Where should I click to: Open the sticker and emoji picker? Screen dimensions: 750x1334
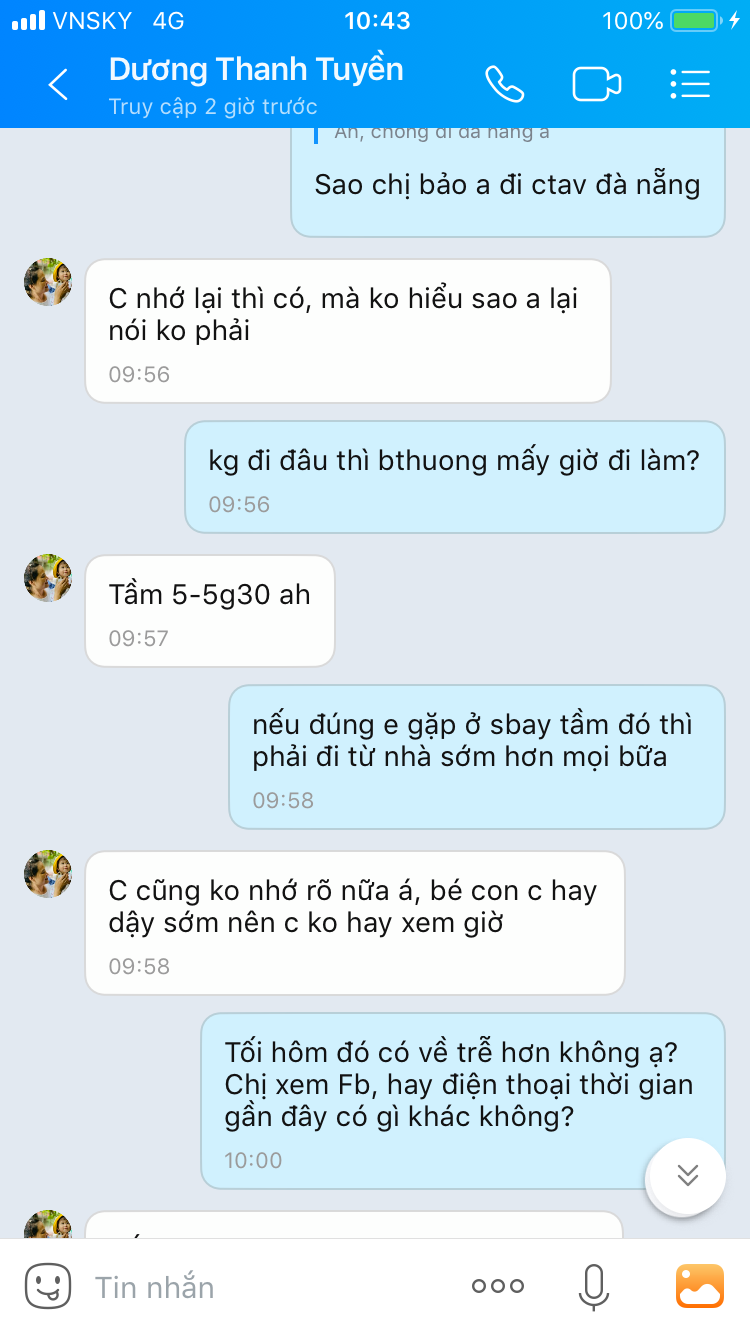pos(48,1286)
